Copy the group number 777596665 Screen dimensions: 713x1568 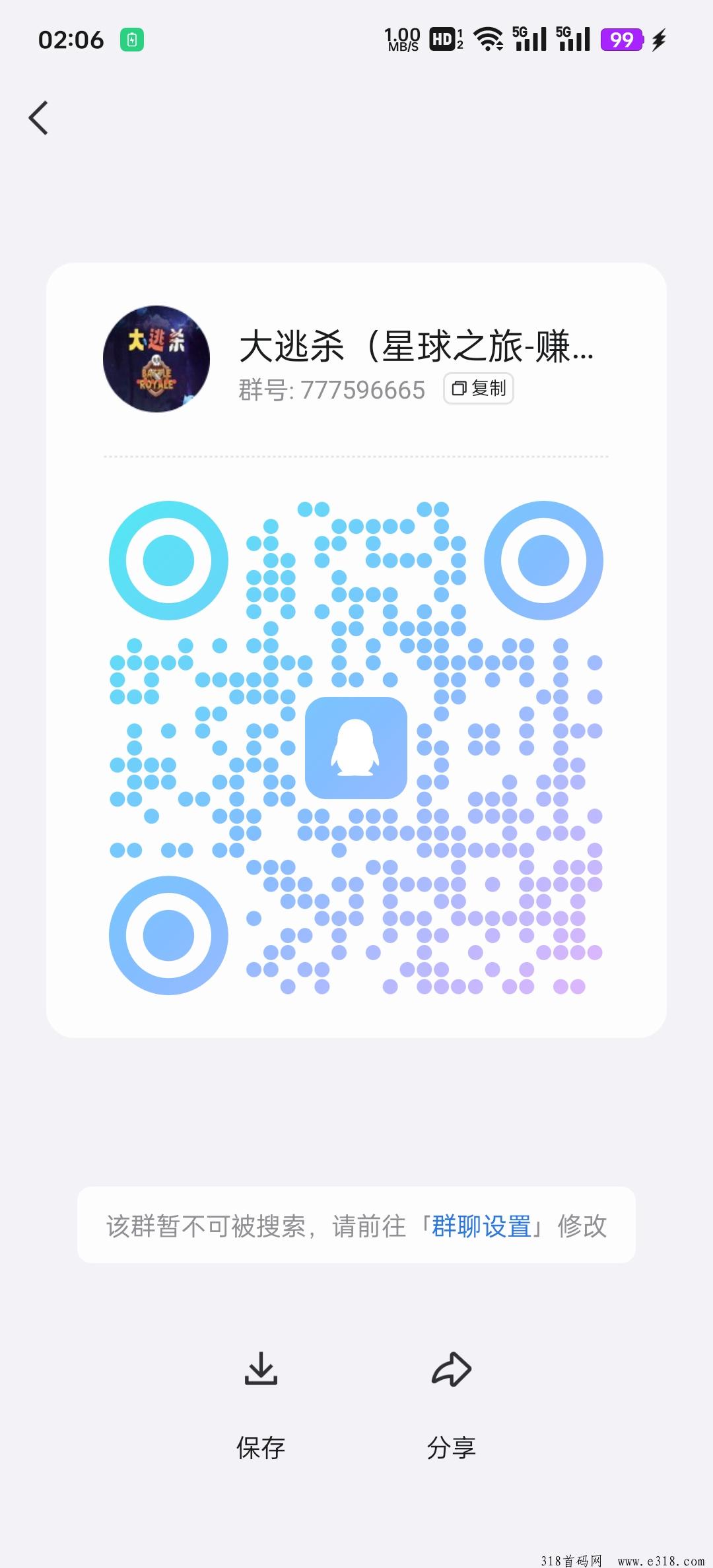tap(479, 389)
